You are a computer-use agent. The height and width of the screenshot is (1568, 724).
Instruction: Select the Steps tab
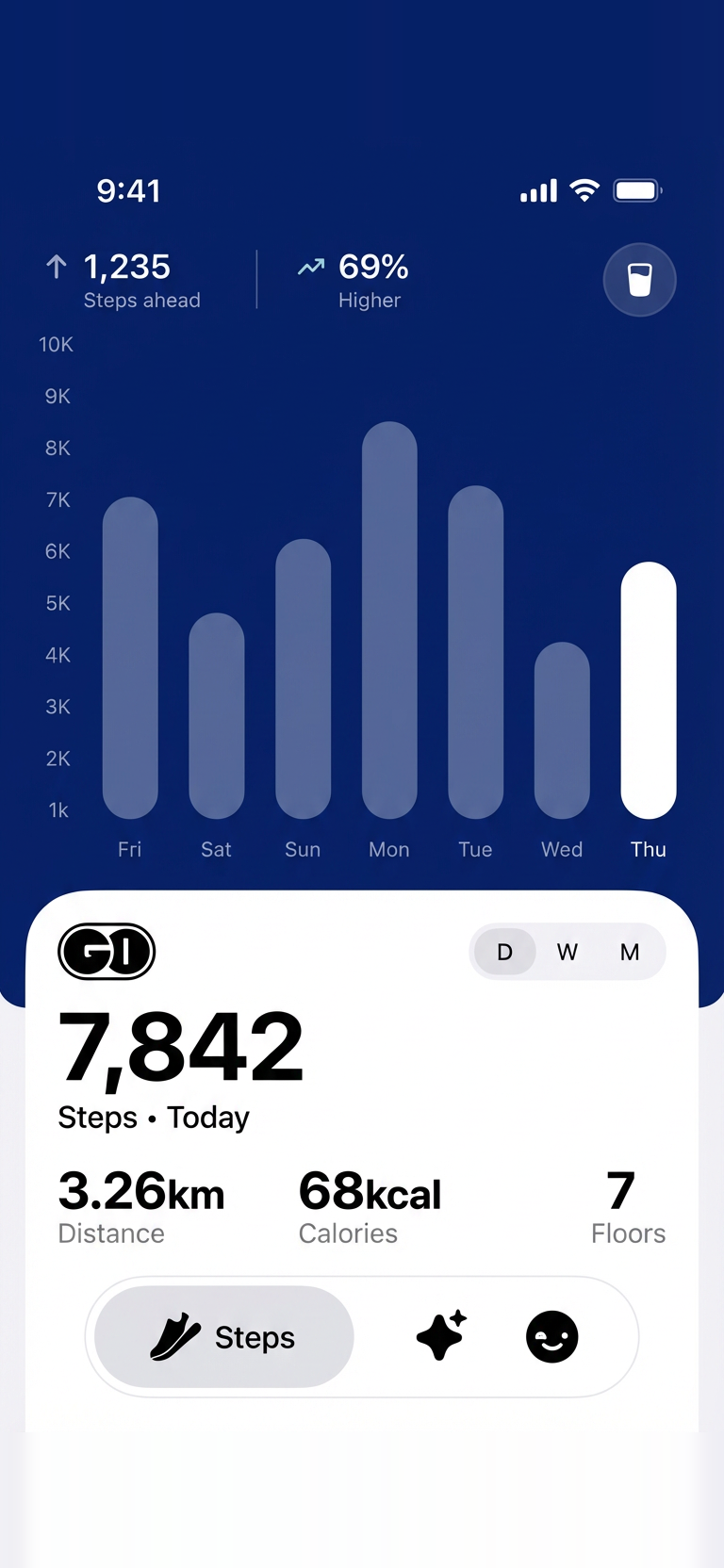224,1336
